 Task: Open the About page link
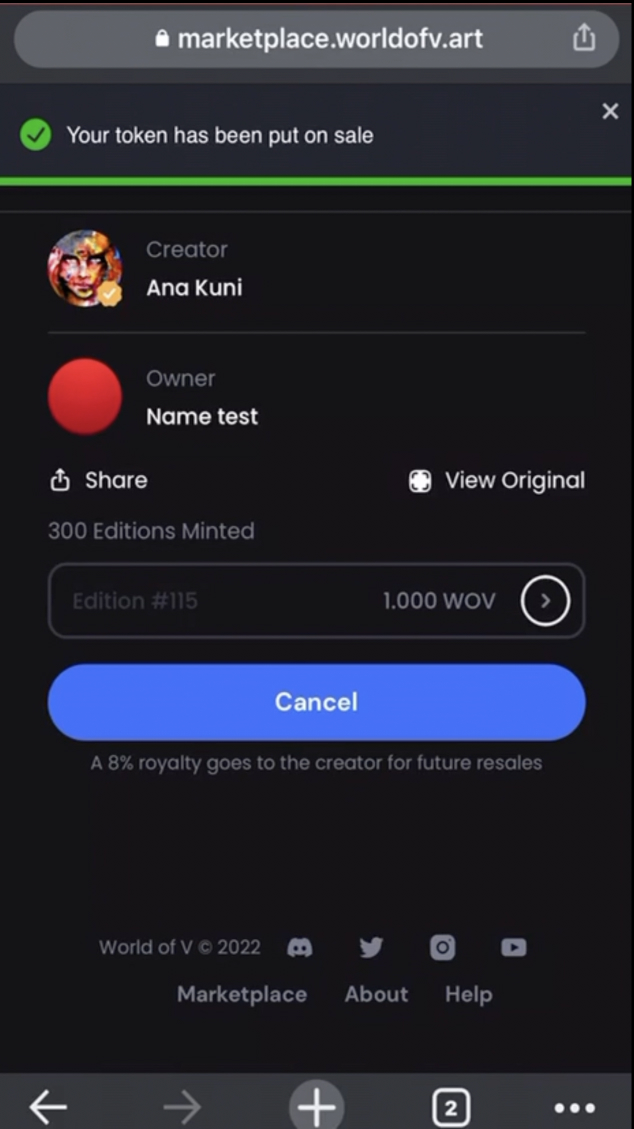click(377, 994)
